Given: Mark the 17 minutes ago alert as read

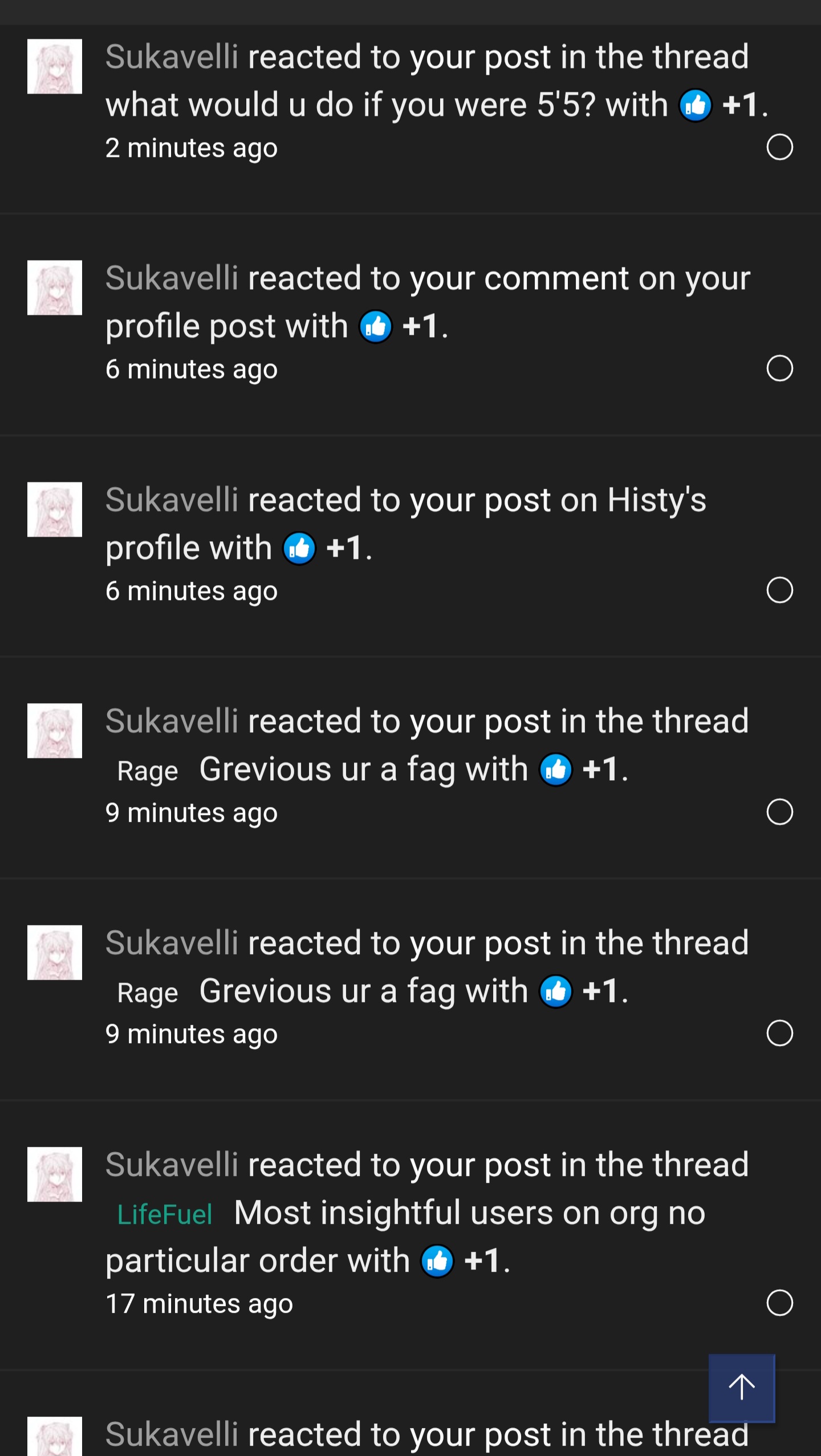Looking at the screenshot, I should tap(779, 1303).
